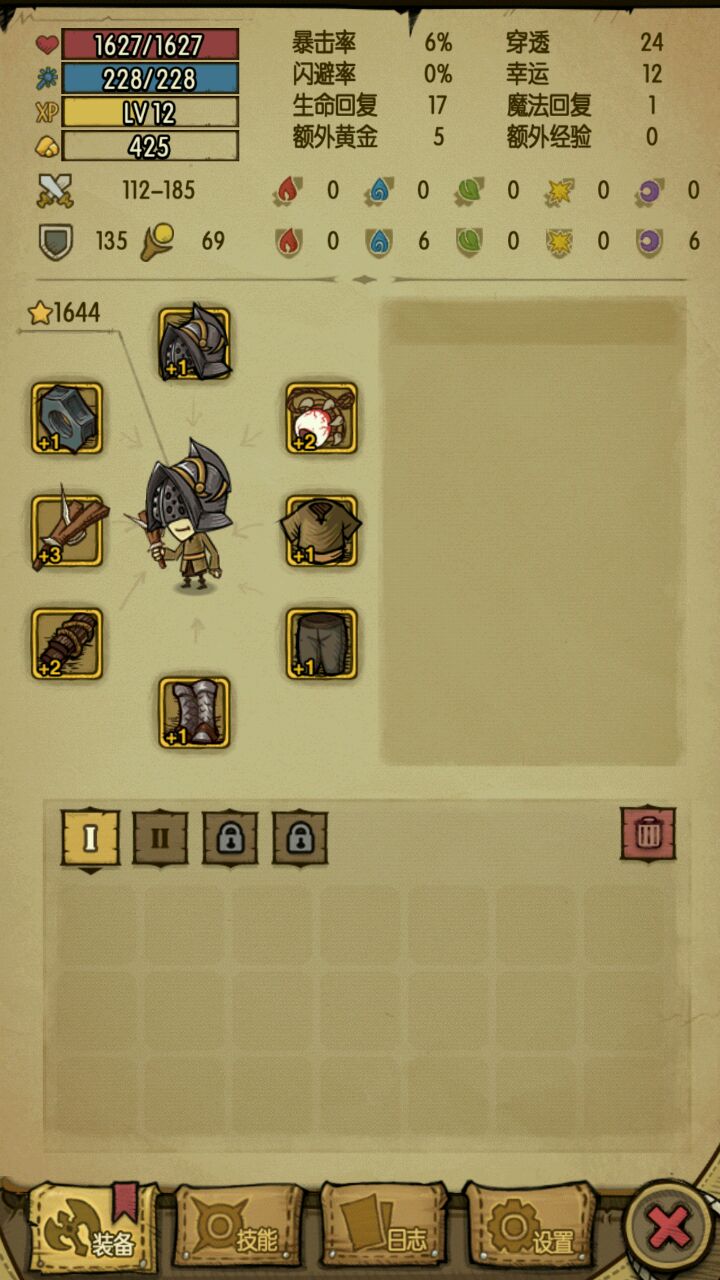This screenshot has height=1280, width=720.
Task: Select the eyeball amulet slot
Action: [321, 418]
